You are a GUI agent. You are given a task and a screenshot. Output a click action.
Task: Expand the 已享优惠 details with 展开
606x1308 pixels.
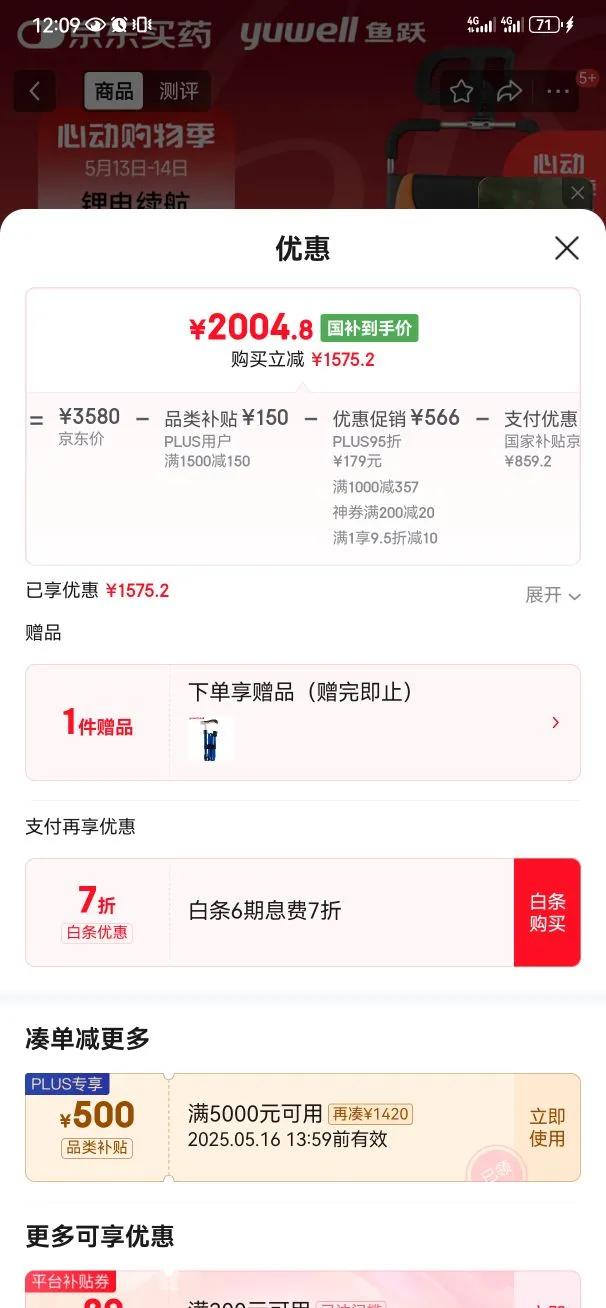pyautogui.click(x=552, y=595)
